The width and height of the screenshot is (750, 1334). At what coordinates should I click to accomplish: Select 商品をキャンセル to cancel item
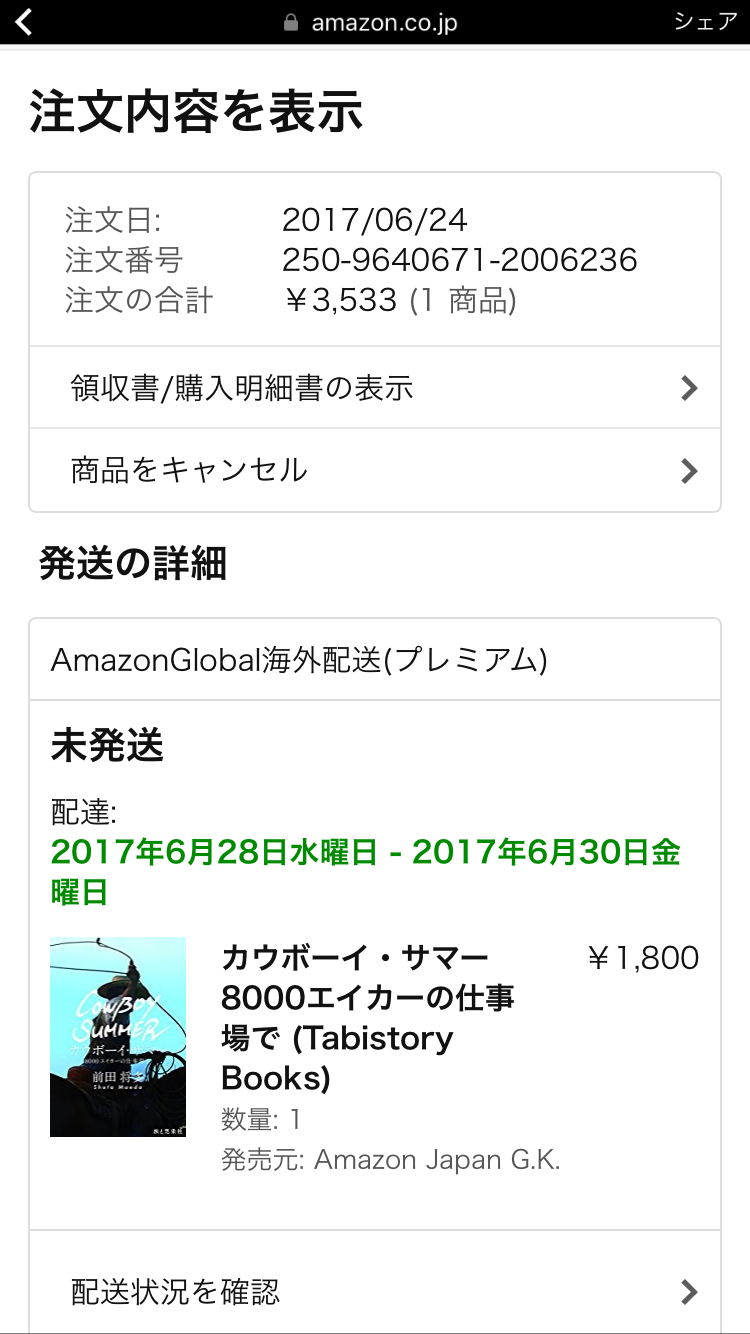tap(374, 470)
